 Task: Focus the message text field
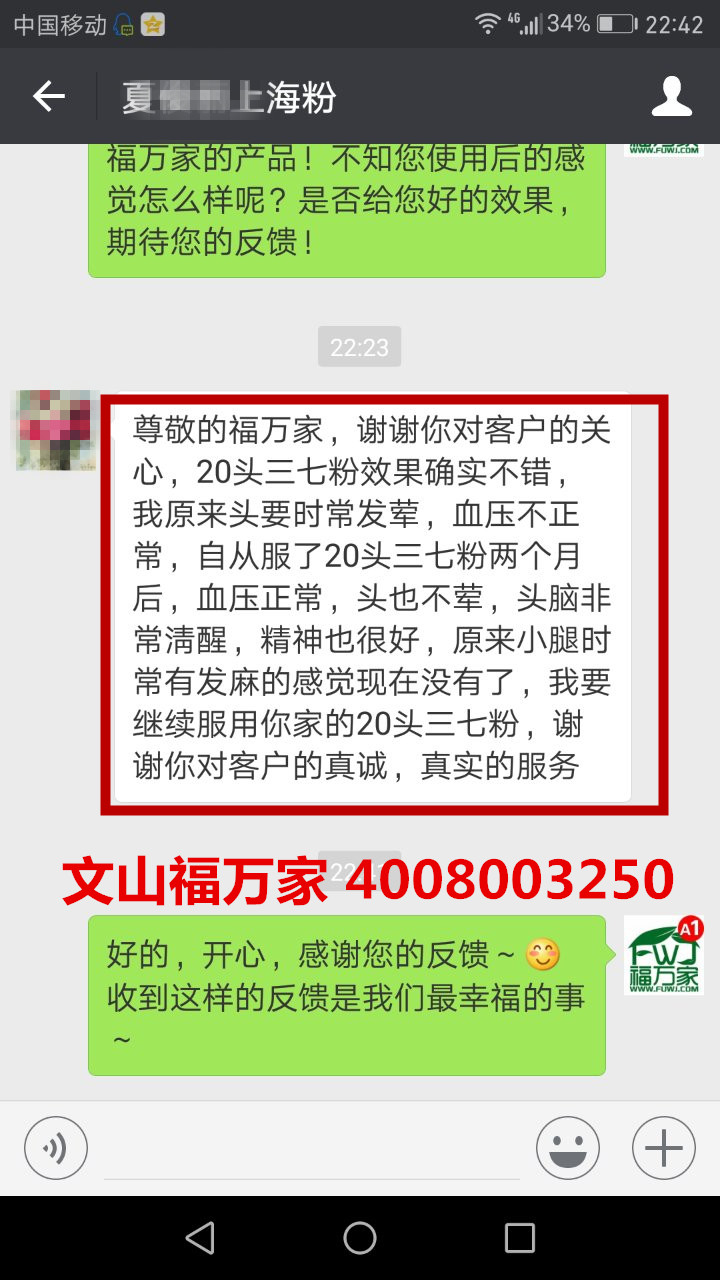tap(310, 1150)
